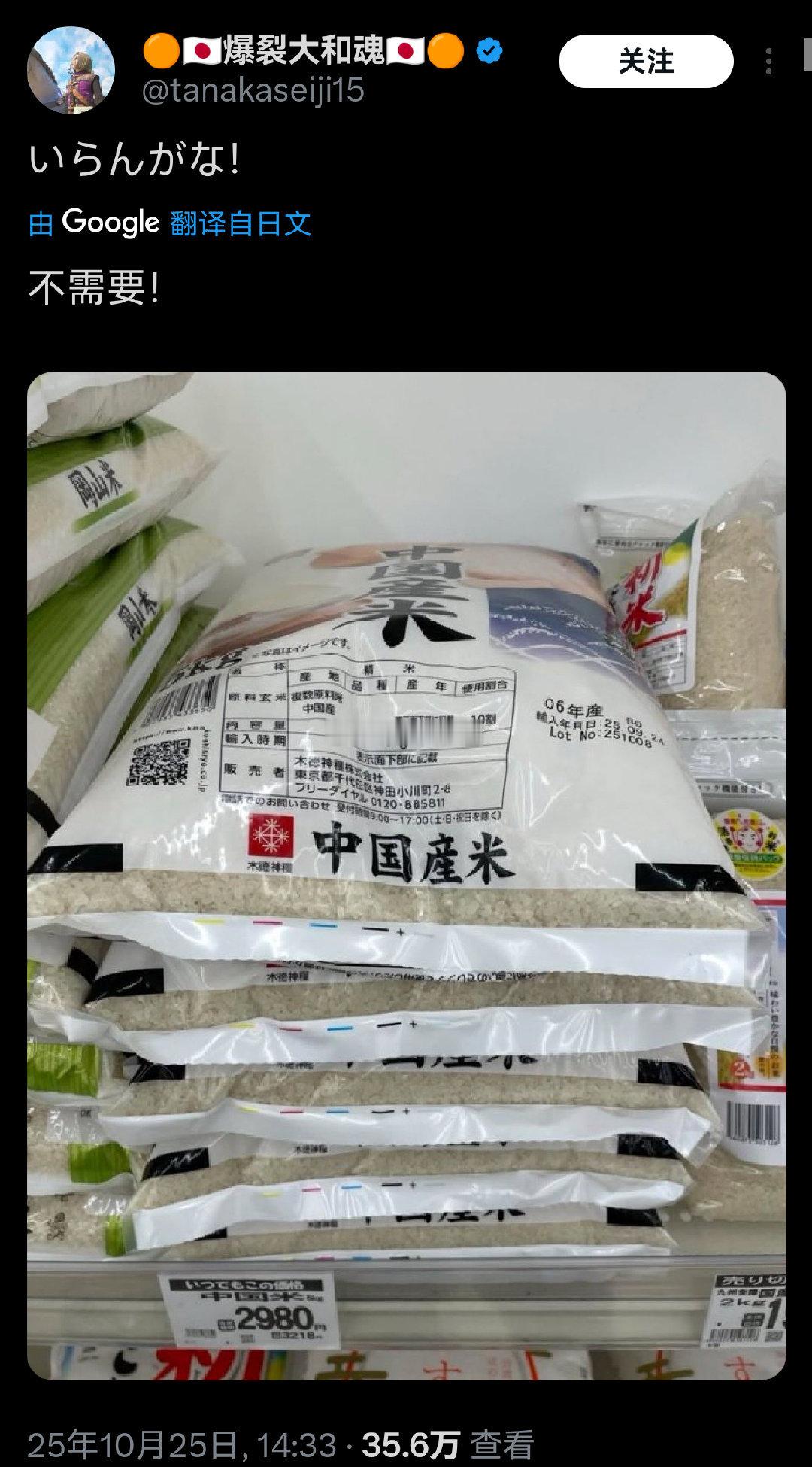Click the 由 label before Google
812x1467 pixels.
[41, 222]
